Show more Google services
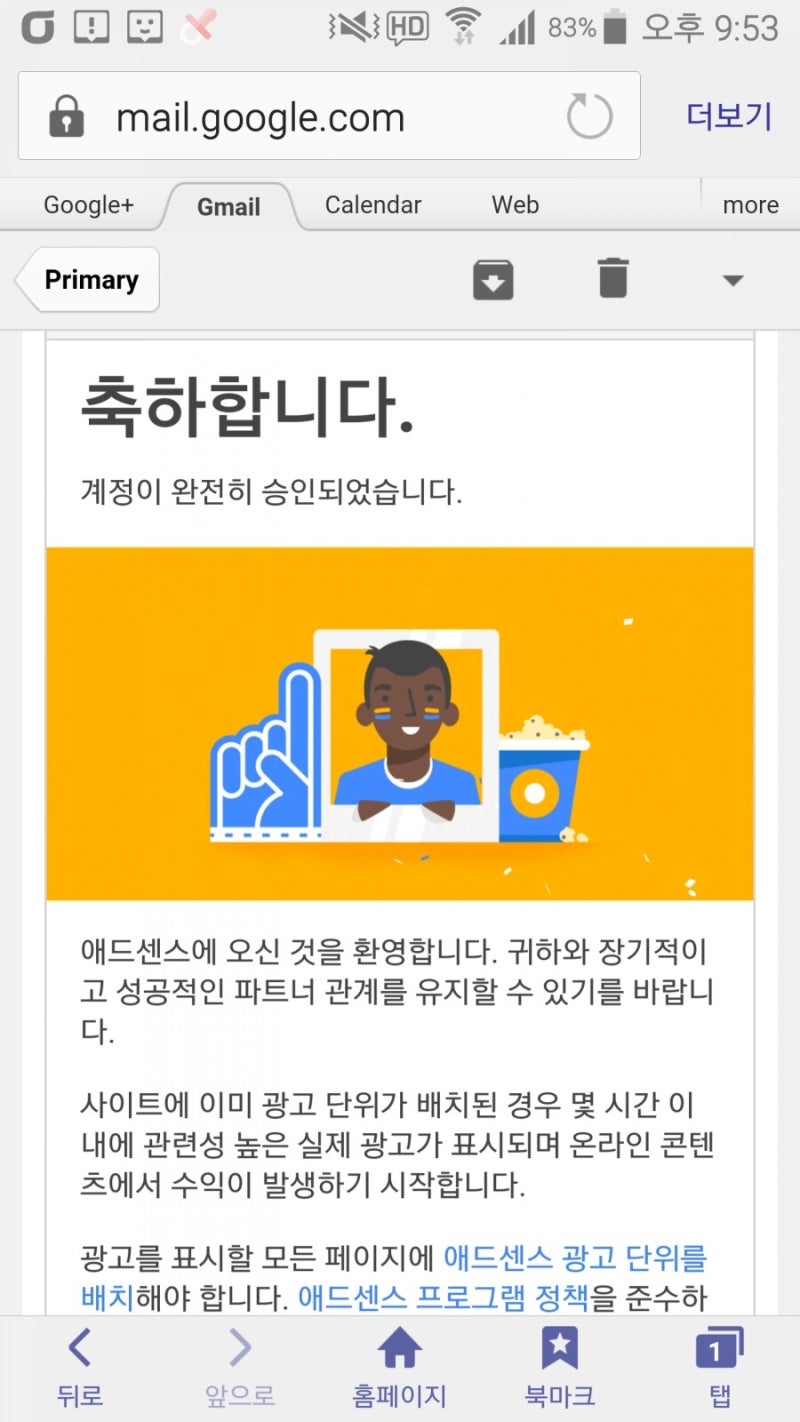800x1422 pixels. [750, 205]
